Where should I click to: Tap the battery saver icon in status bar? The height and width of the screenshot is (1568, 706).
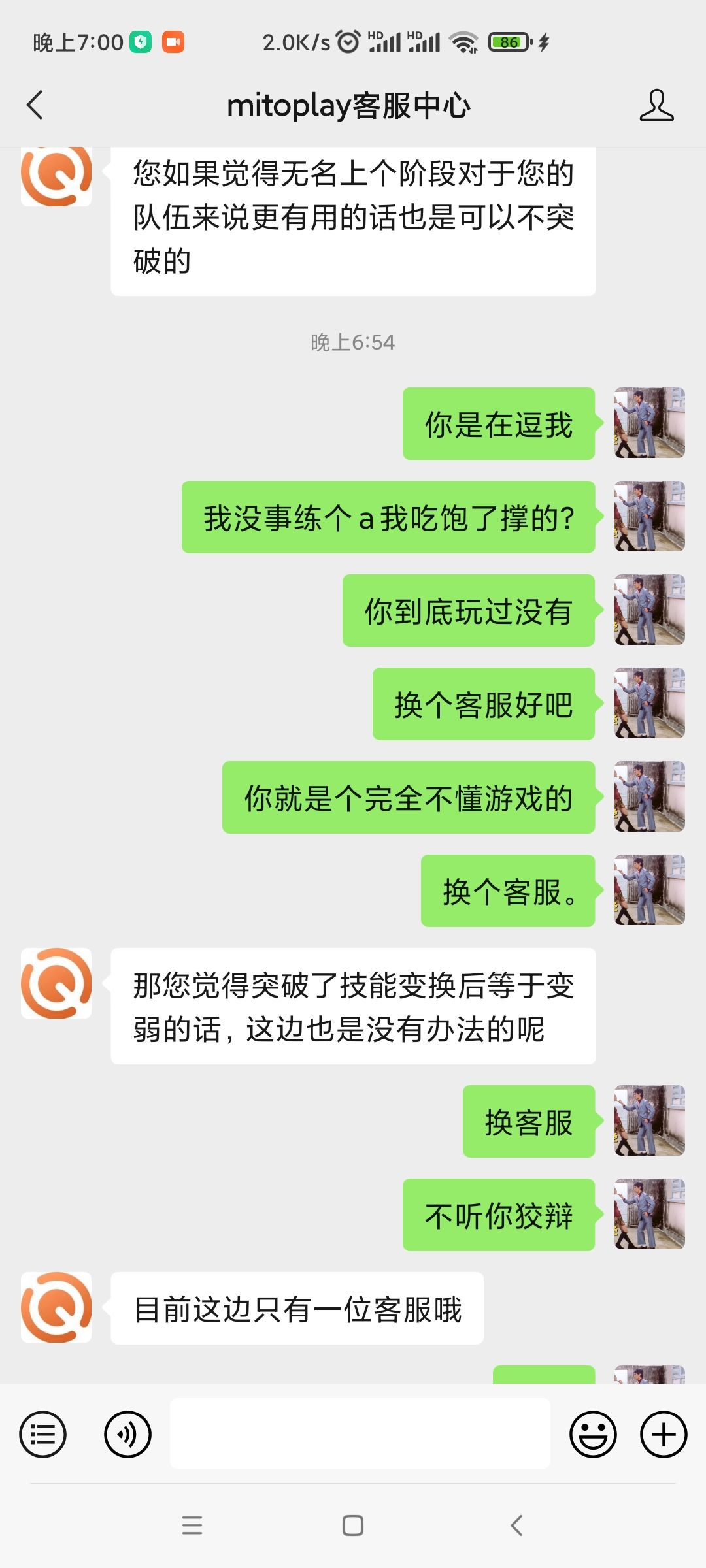tap(139, 41)
